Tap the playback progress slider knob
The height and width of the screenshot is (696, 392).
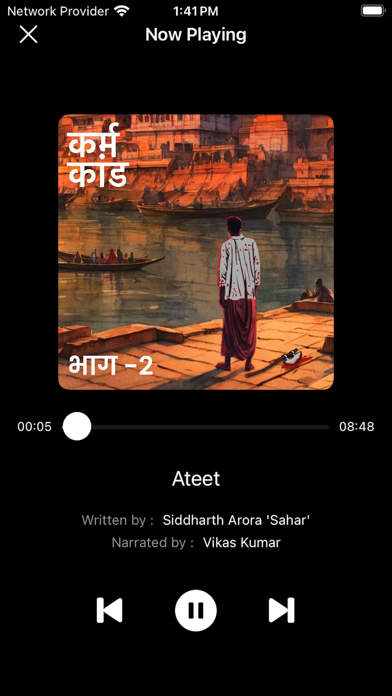point(77,426)
